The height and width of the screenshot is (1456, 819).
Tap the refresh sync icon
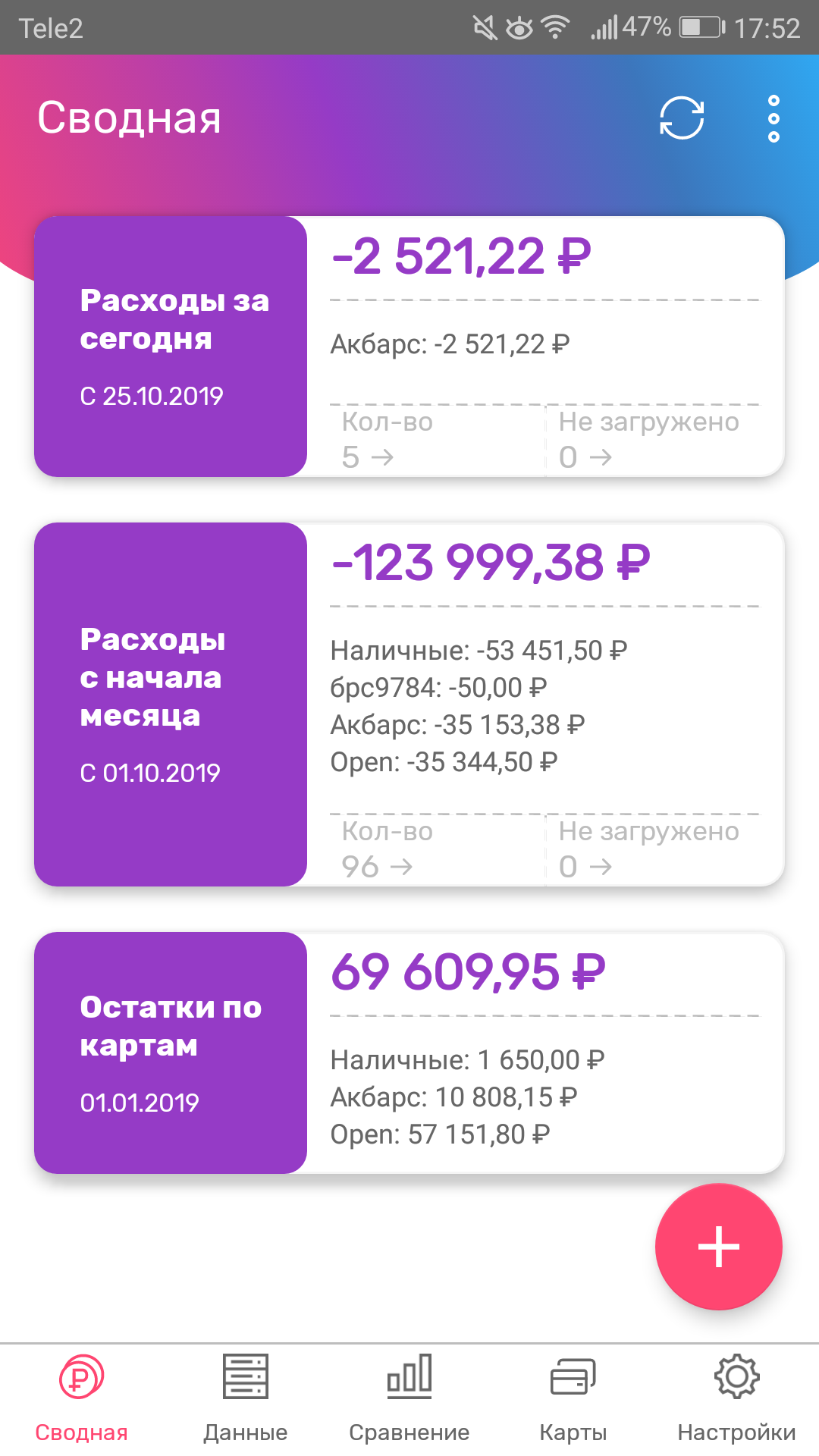point(682,118)
